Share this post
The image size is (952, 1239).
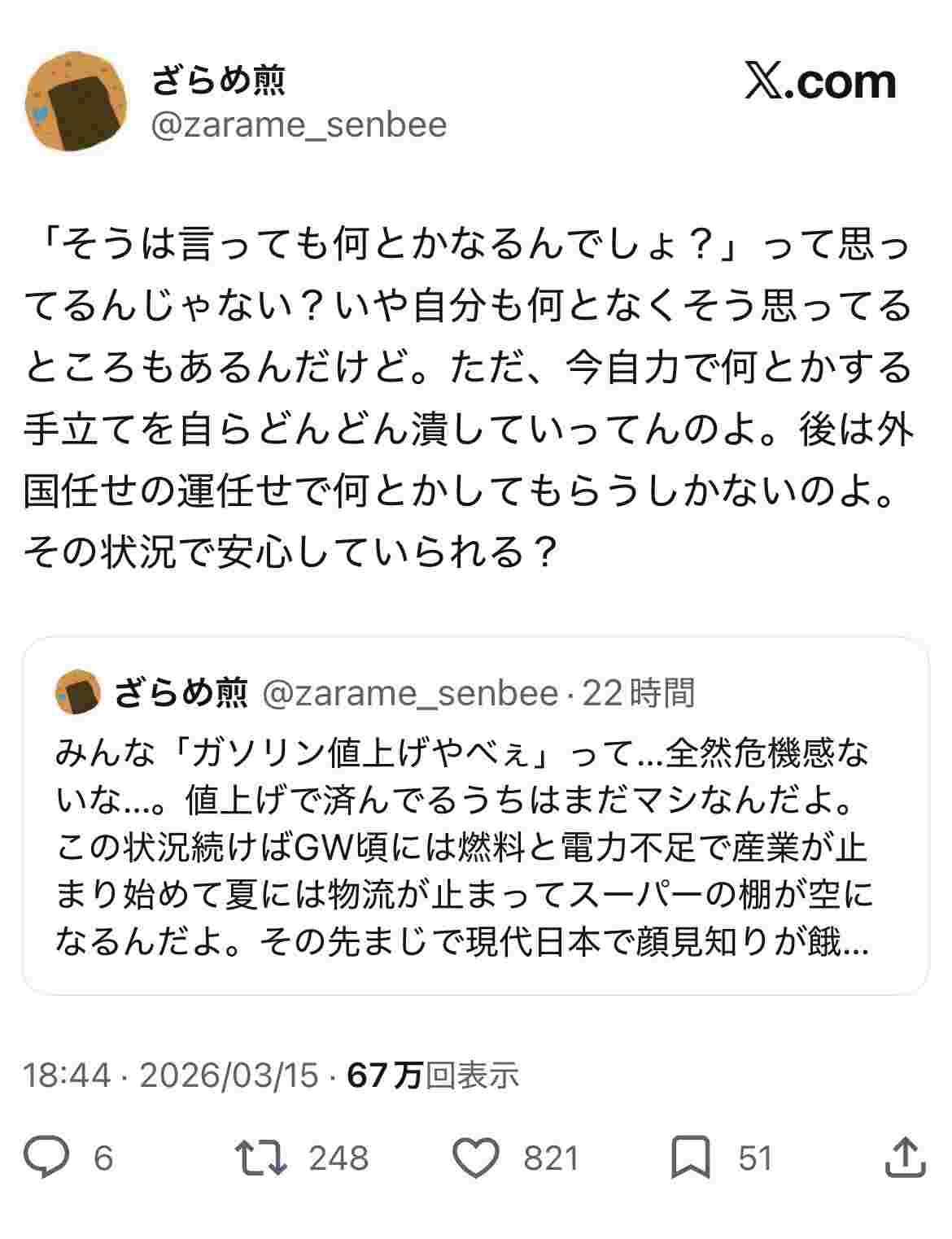point(905,1158)
